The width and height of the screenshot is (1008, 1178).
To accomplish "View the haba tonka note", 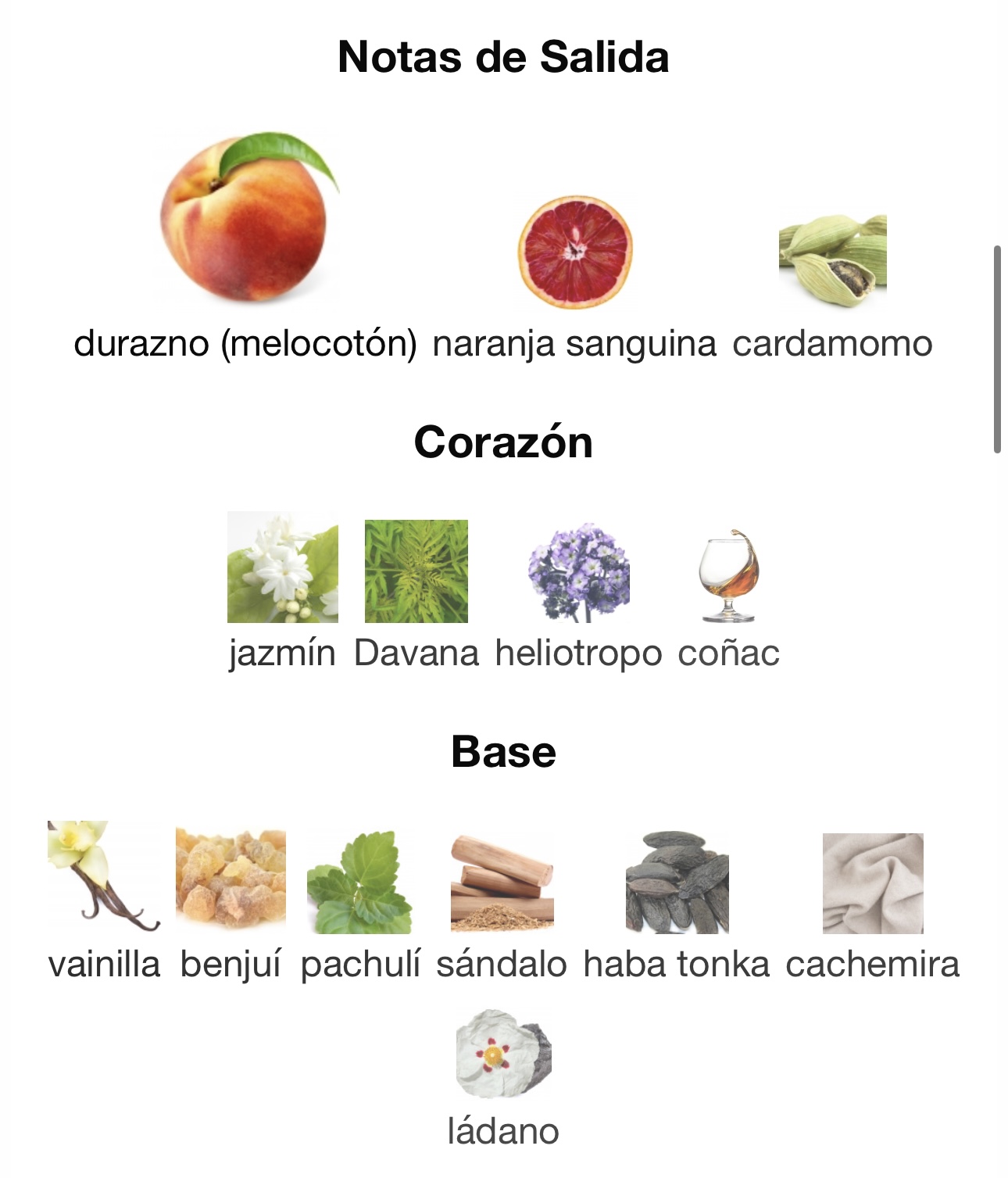I will 677,883.
